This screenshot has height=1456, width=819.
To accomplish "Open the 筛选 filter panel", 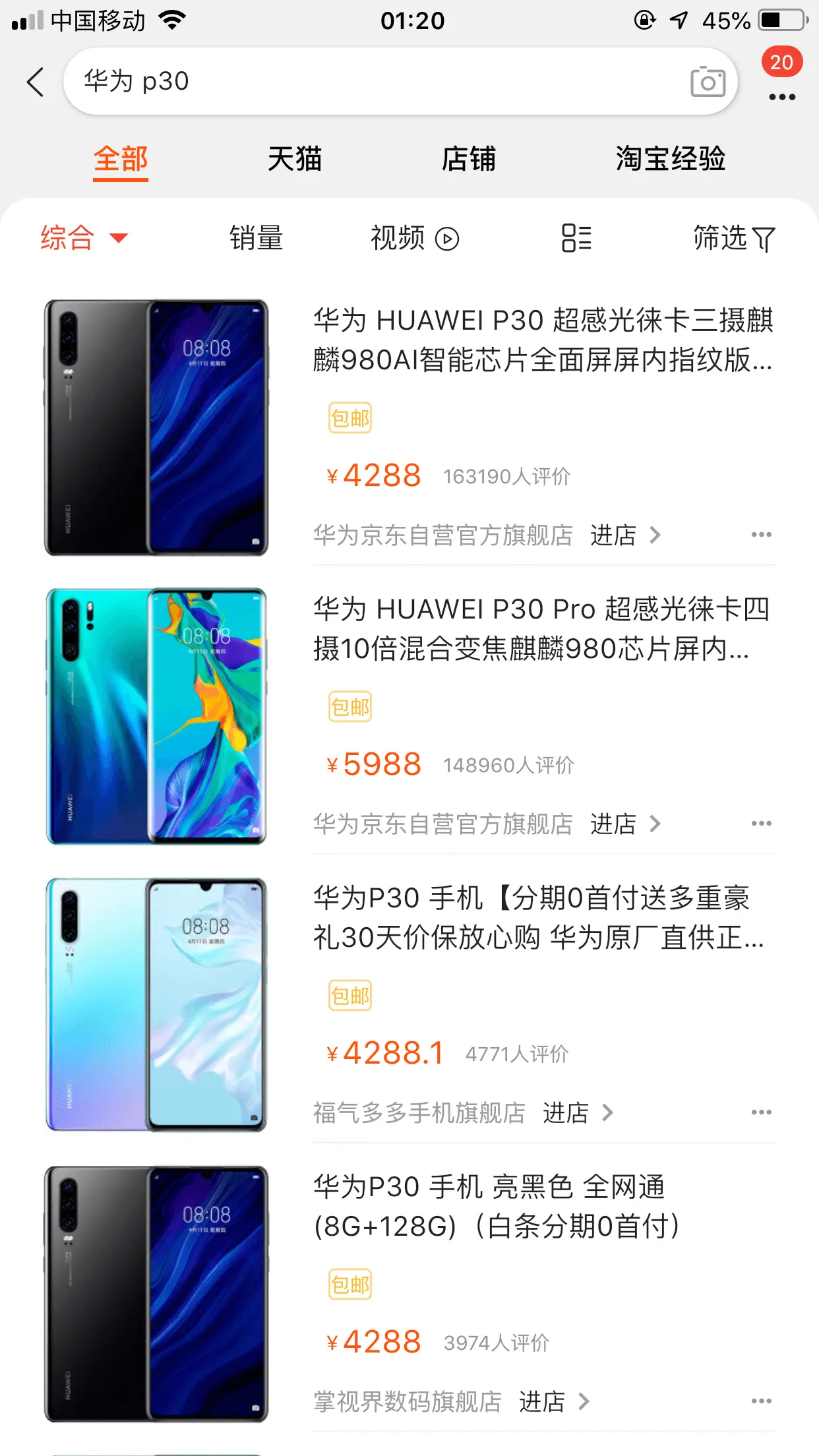I will click(x=733, y=237).
